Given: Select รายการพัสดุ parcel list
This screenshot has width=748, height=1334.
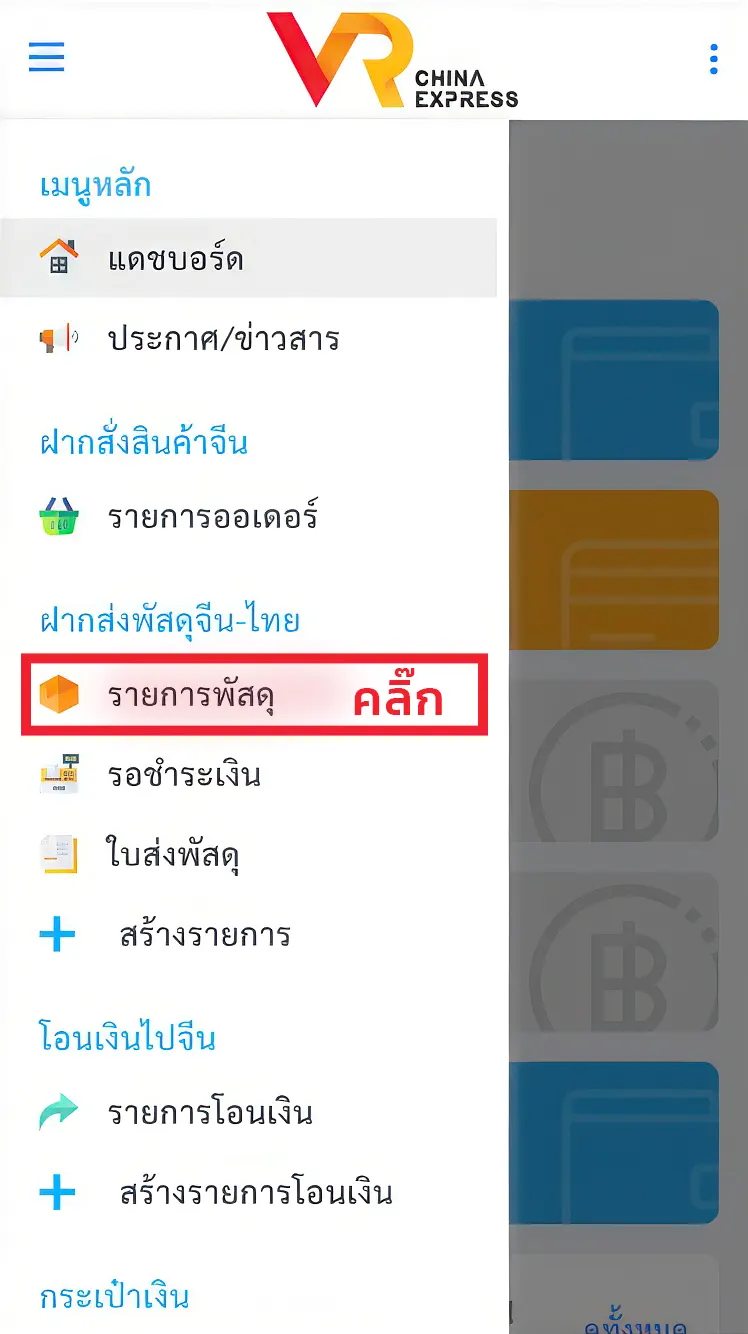Looking at the screenshot, I should pyautogui.click(x=190, y=695).
